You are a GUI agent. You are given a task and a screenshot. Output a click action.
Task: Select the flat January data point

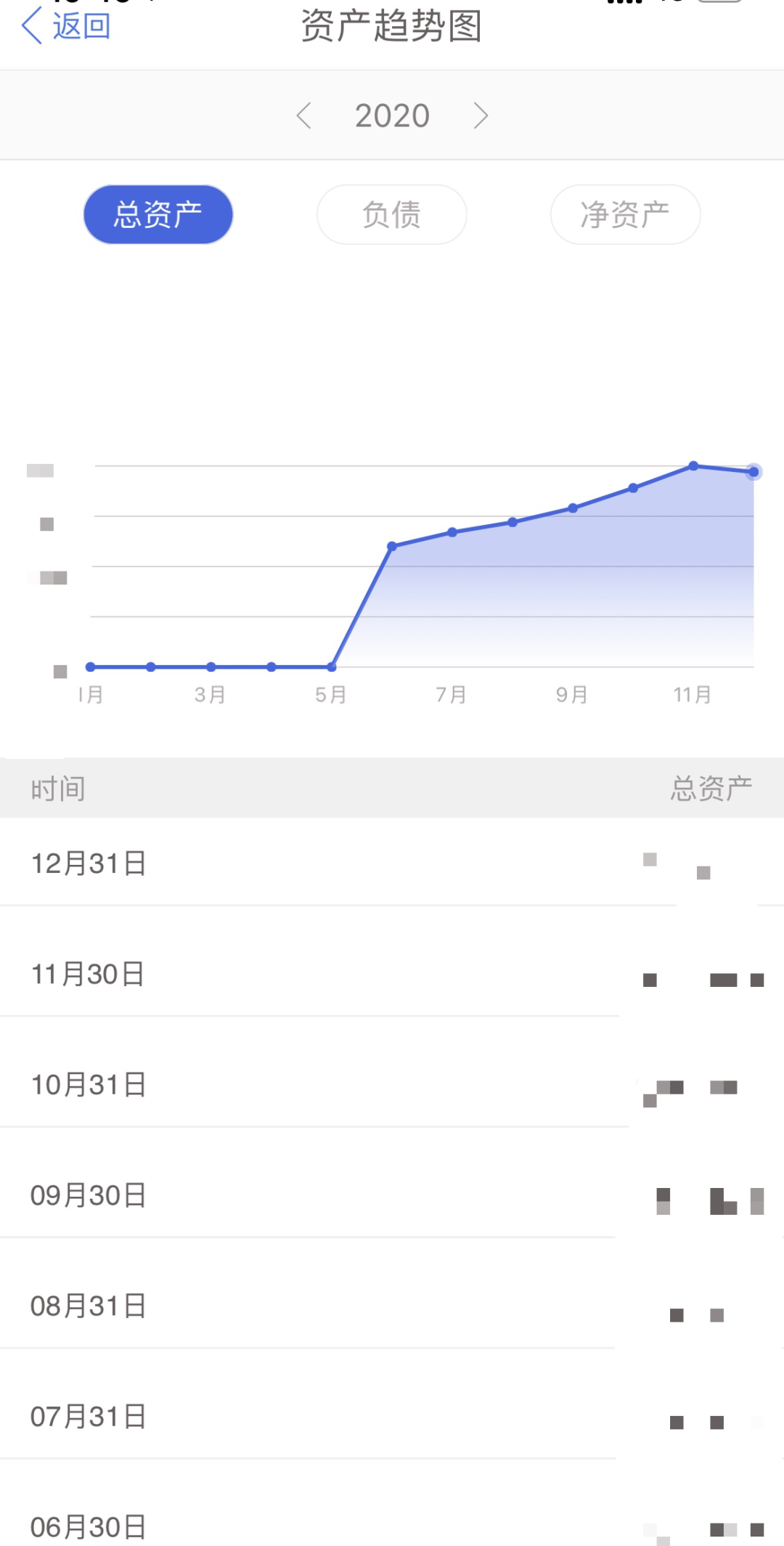point(90,666)
